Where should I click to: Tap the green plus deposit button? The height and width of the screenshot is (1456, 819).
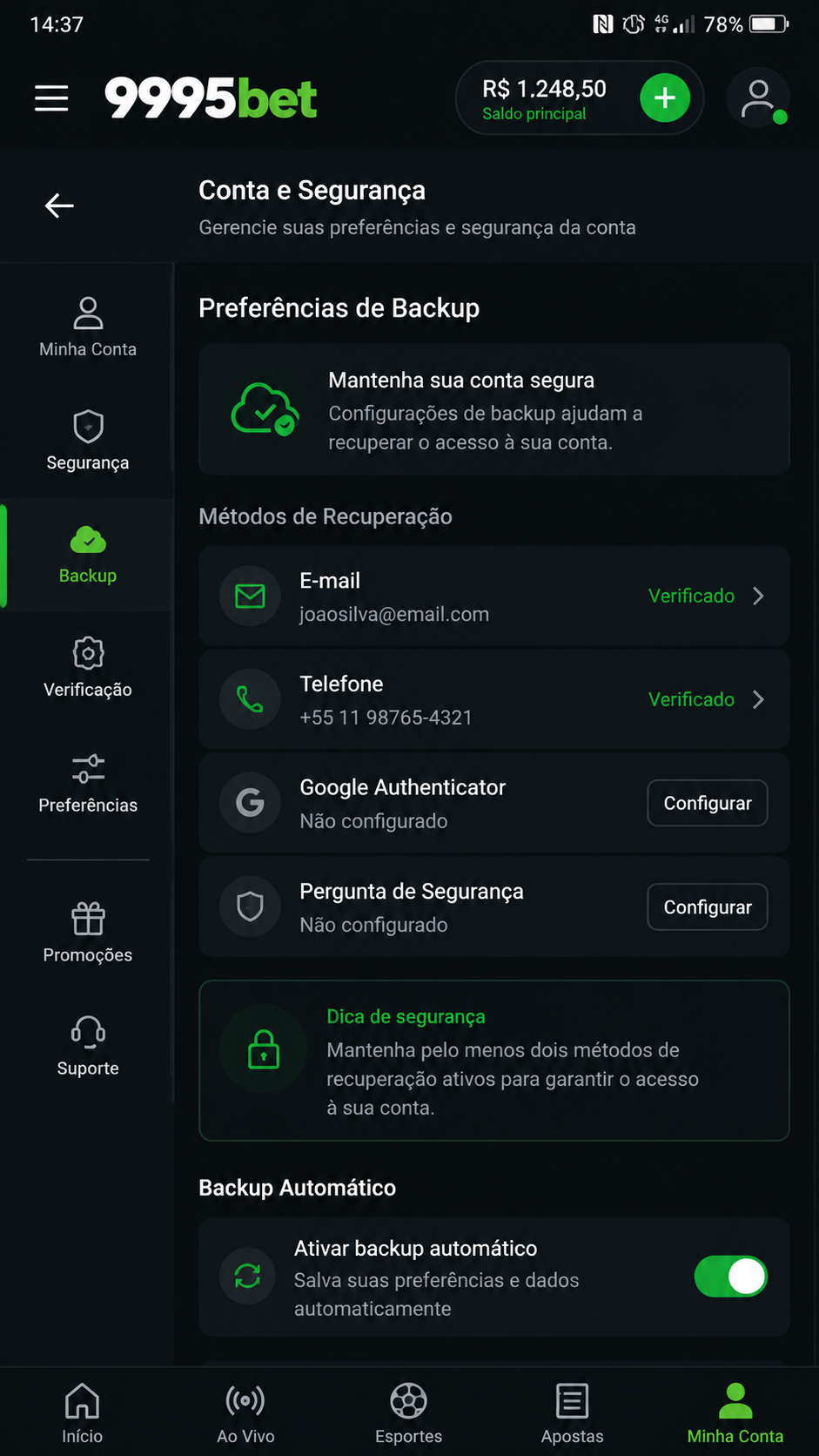[x=665, y=98]
